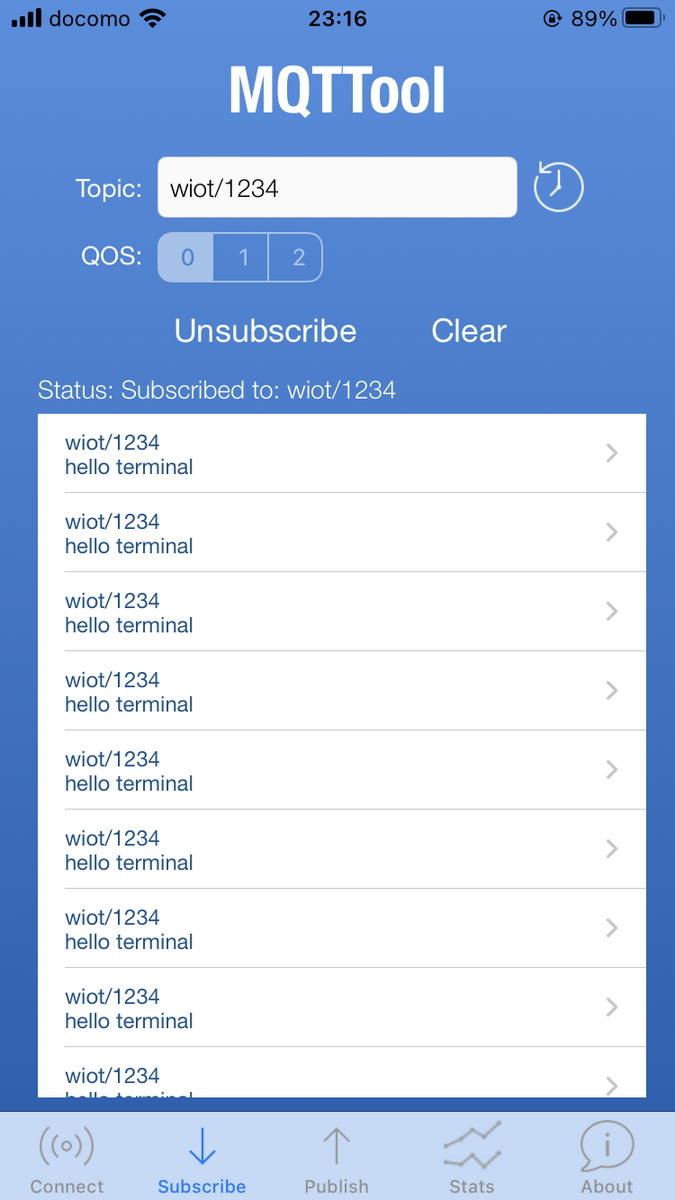Go to the About tab

point(607,1158)
